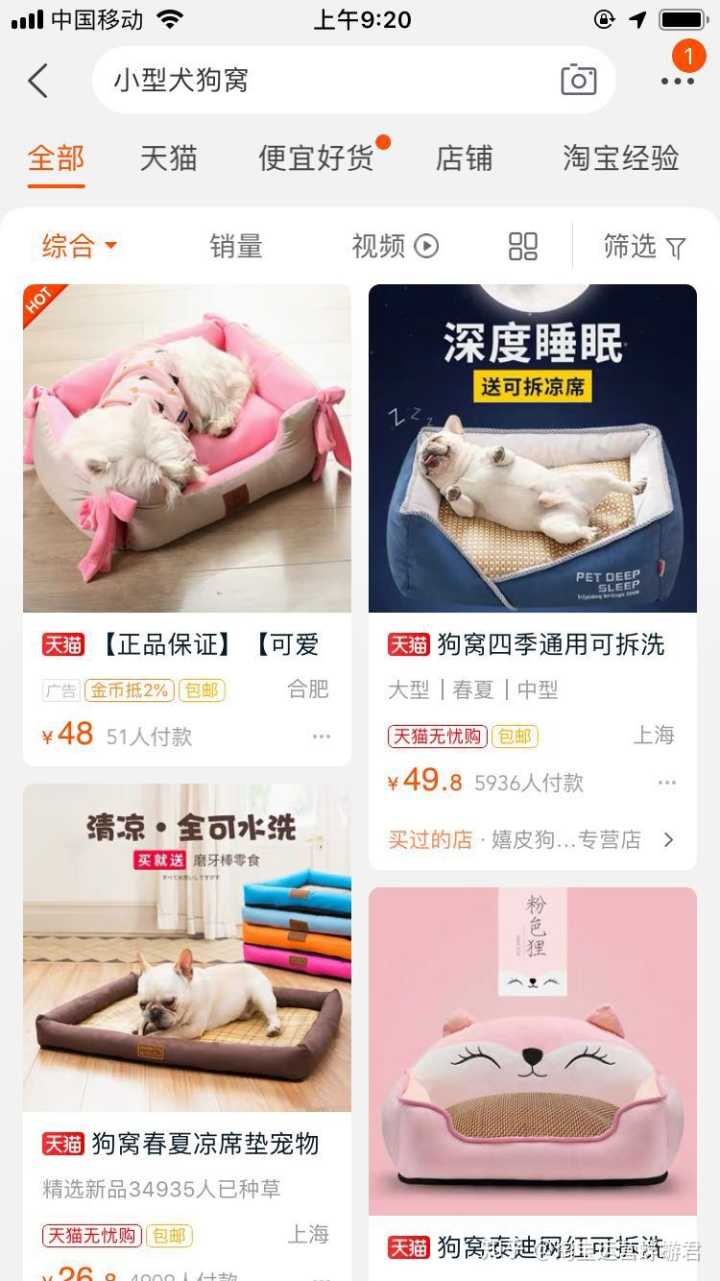The image size is (720, 1281).
Task: Expand the 综合 sort dropdown
Action: click(x=79, y=246)
